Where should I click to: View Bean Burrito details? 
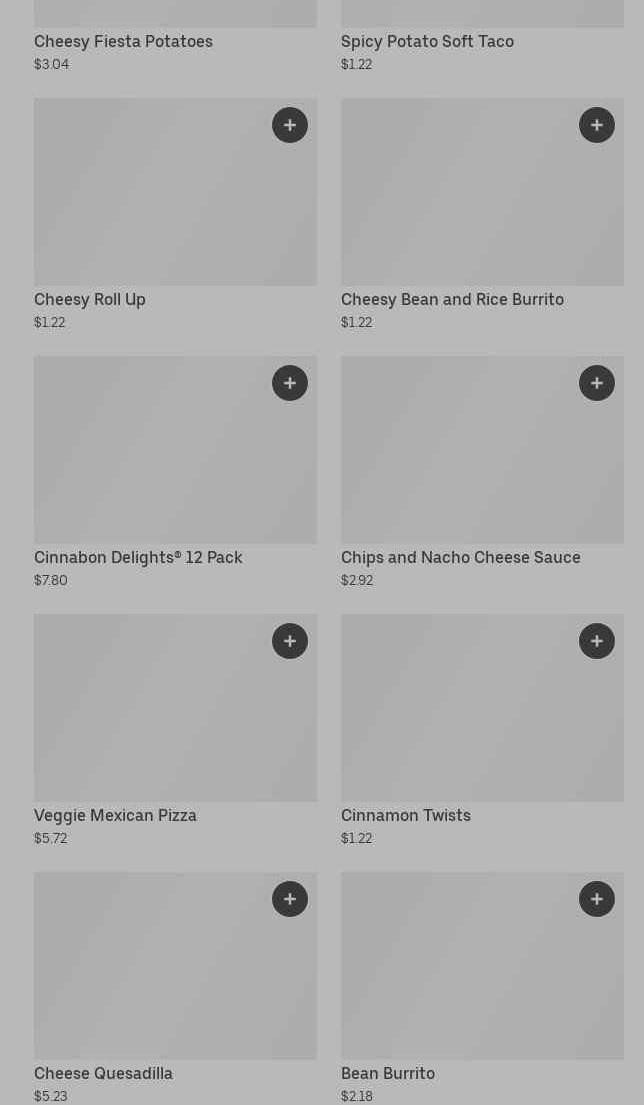(x=460, y=976)
